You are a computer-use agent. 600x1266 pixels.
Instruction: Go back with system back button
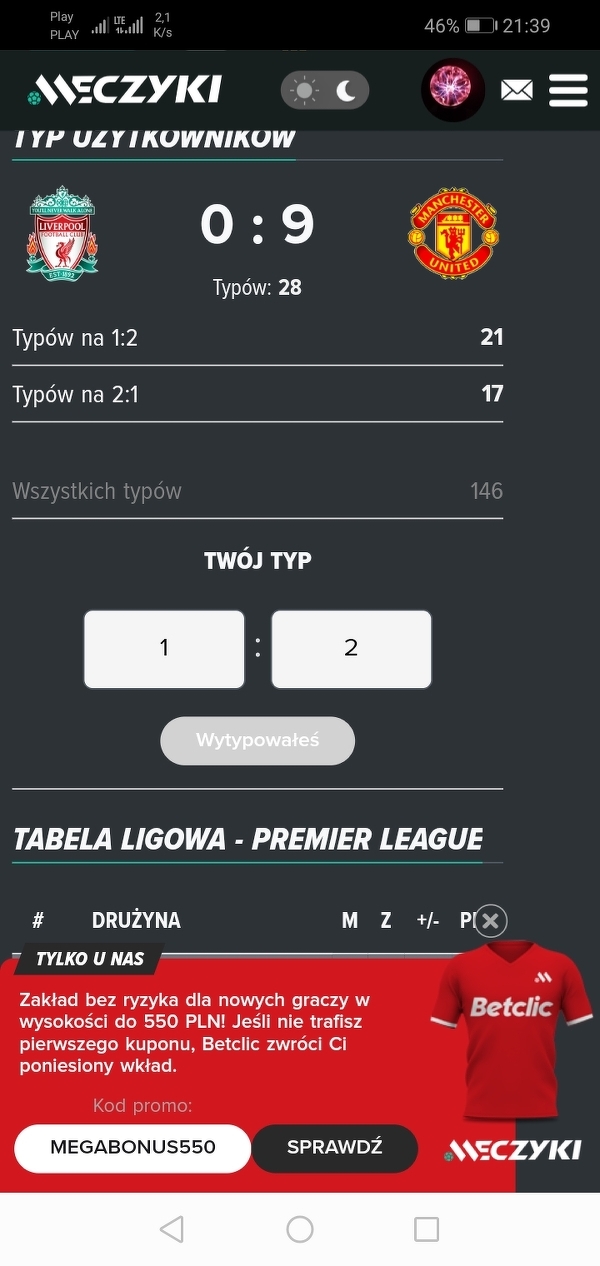pyautogui.click(x=172, y=1229)
